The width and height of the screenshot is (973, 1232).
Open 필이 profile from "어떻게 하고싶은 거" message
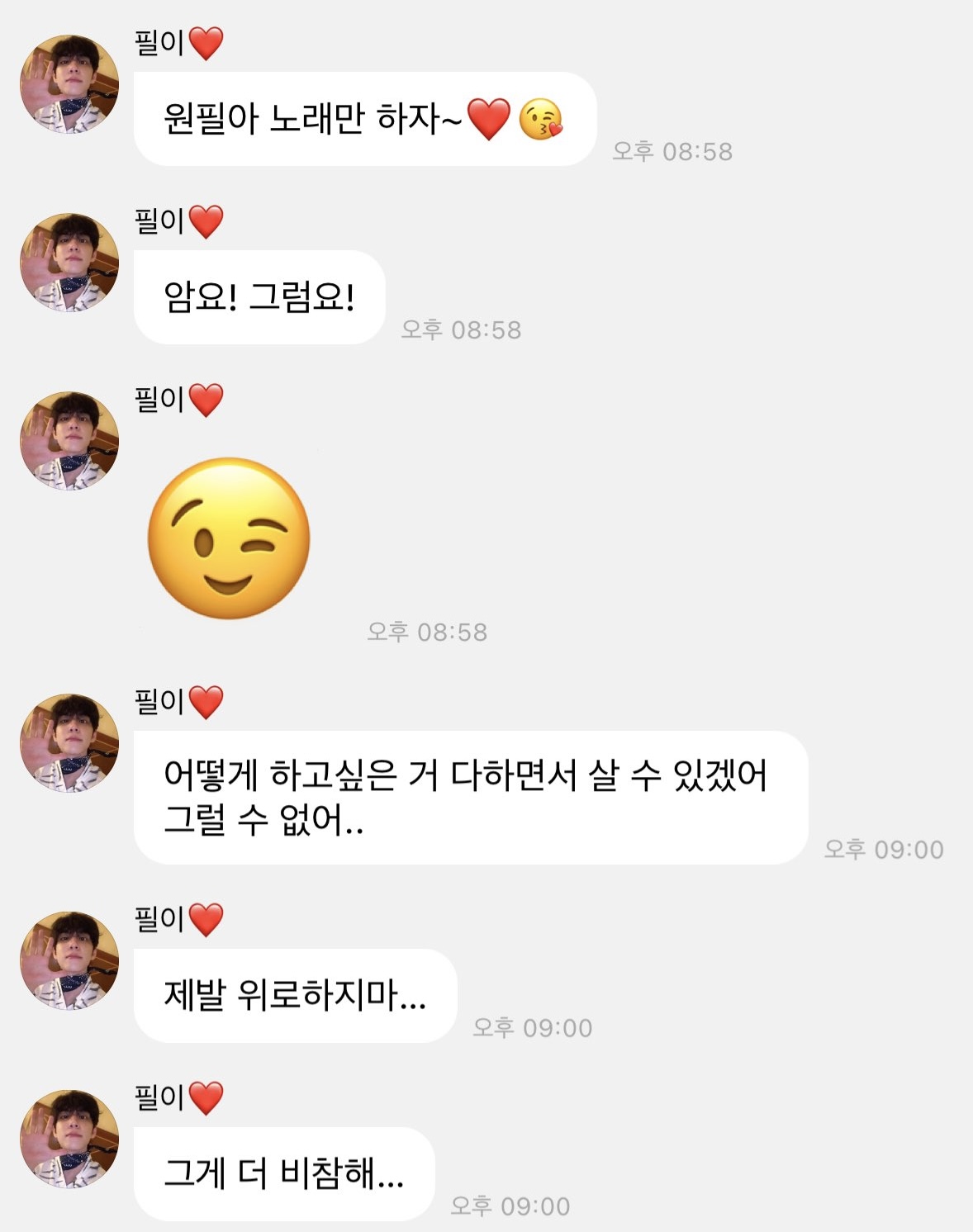(69, 743)
